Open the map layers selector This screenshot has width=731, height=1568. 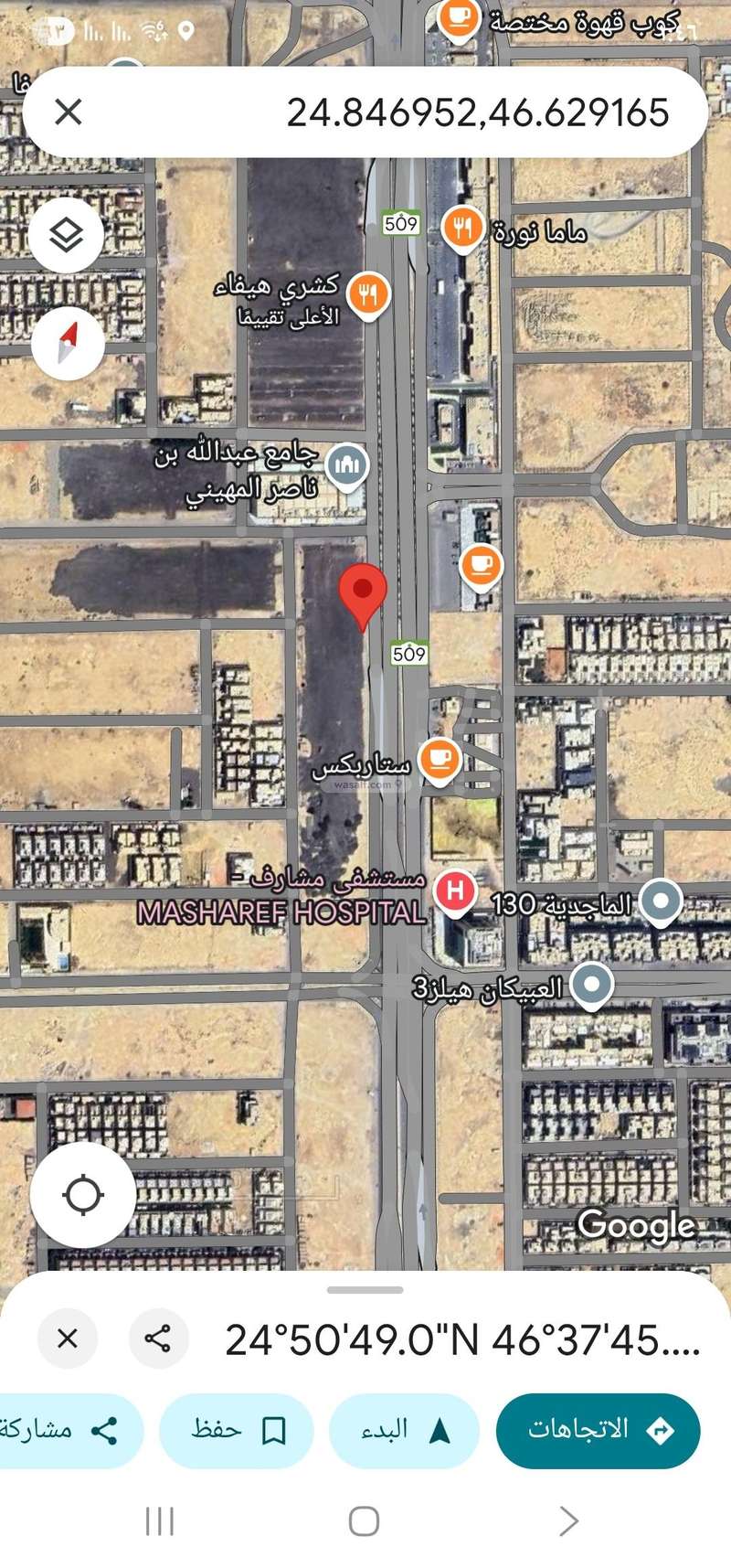point(66,235)
